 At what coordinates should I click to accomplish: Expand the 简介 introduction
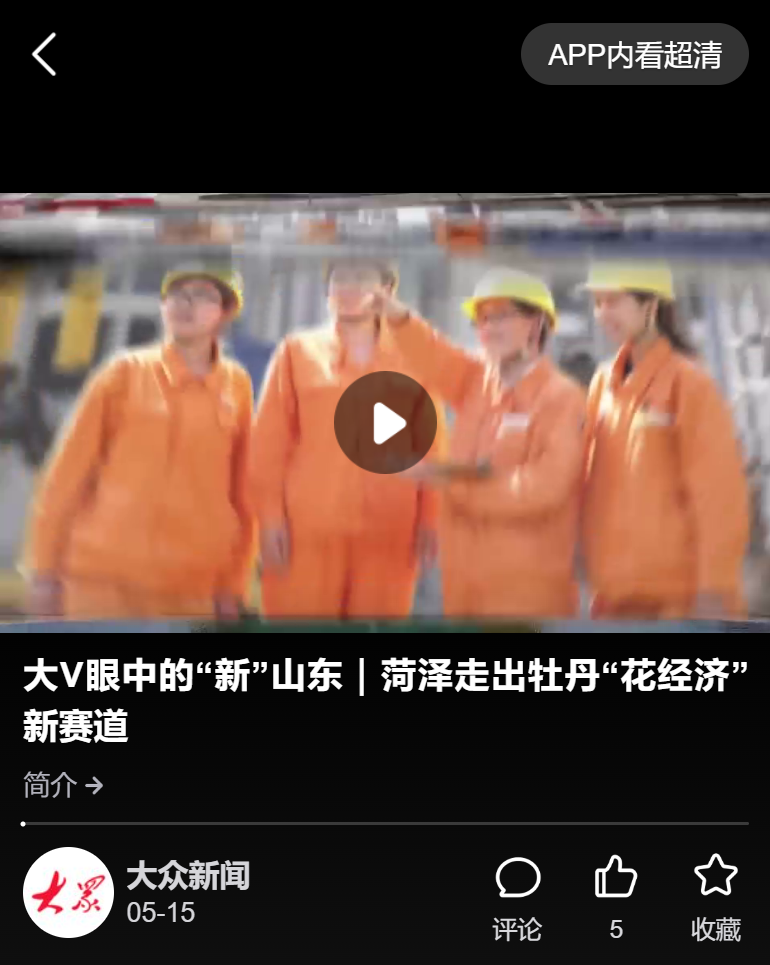63,786
